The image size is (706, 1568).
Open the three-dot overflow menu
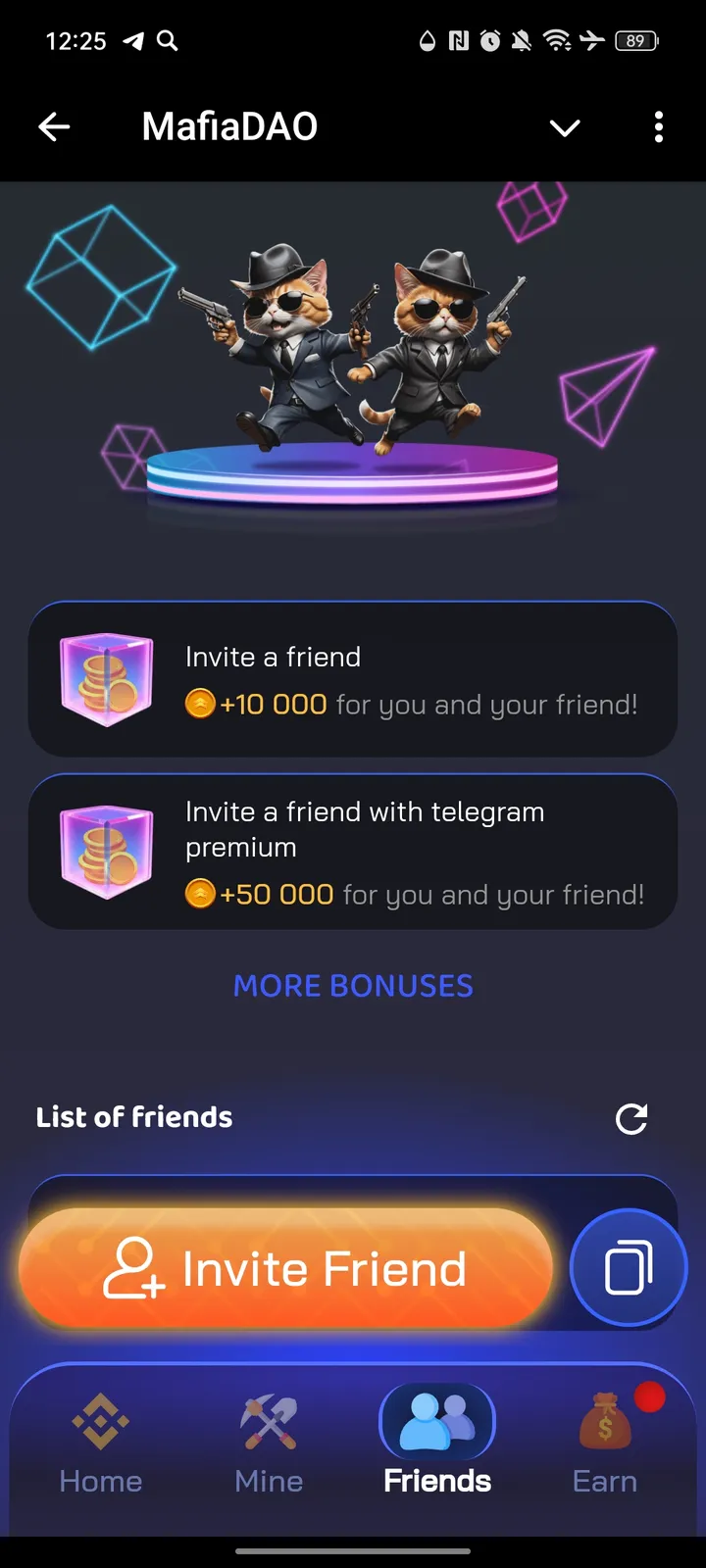click(x=658, y=126)
